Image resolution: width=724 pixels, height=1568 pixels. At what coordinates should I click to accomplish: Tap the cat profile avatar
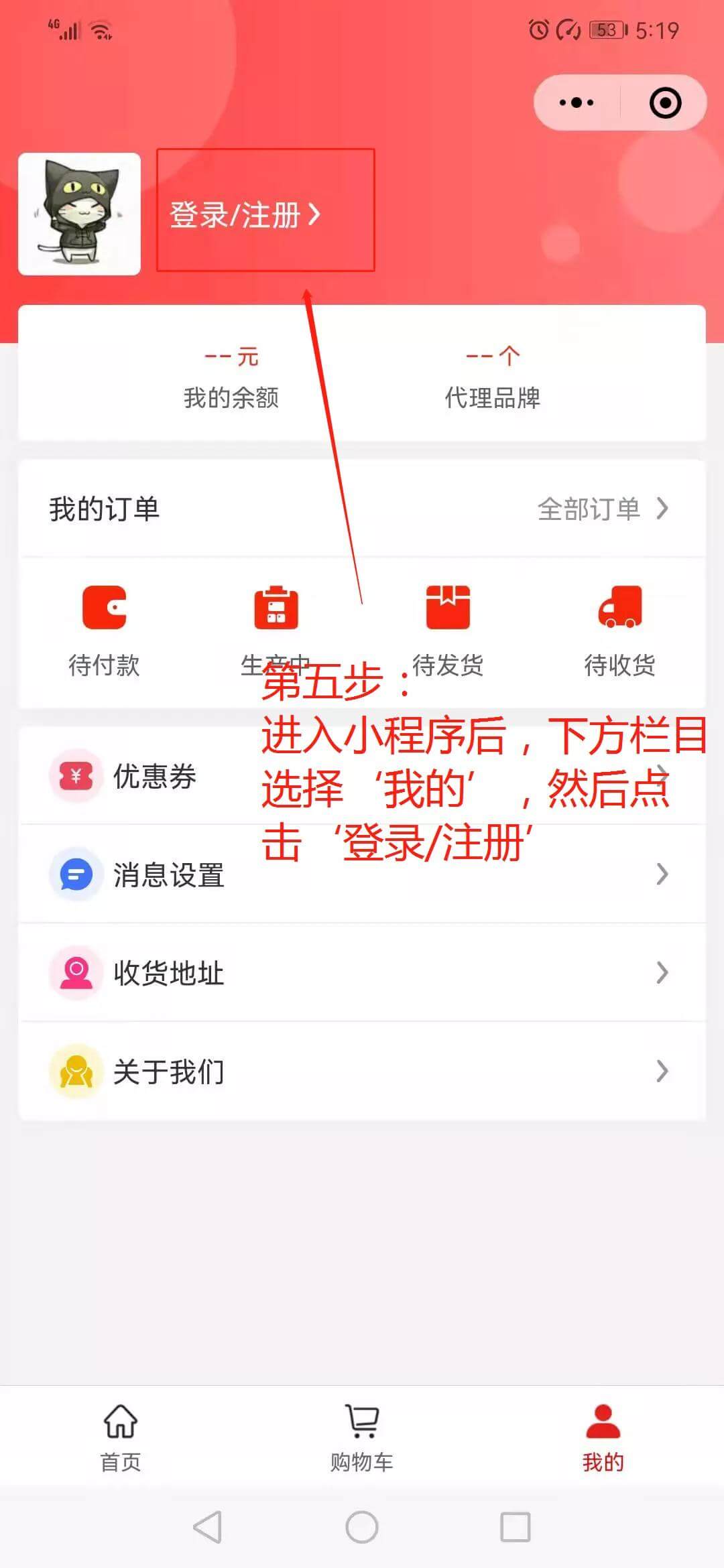(x=79, y=214)
